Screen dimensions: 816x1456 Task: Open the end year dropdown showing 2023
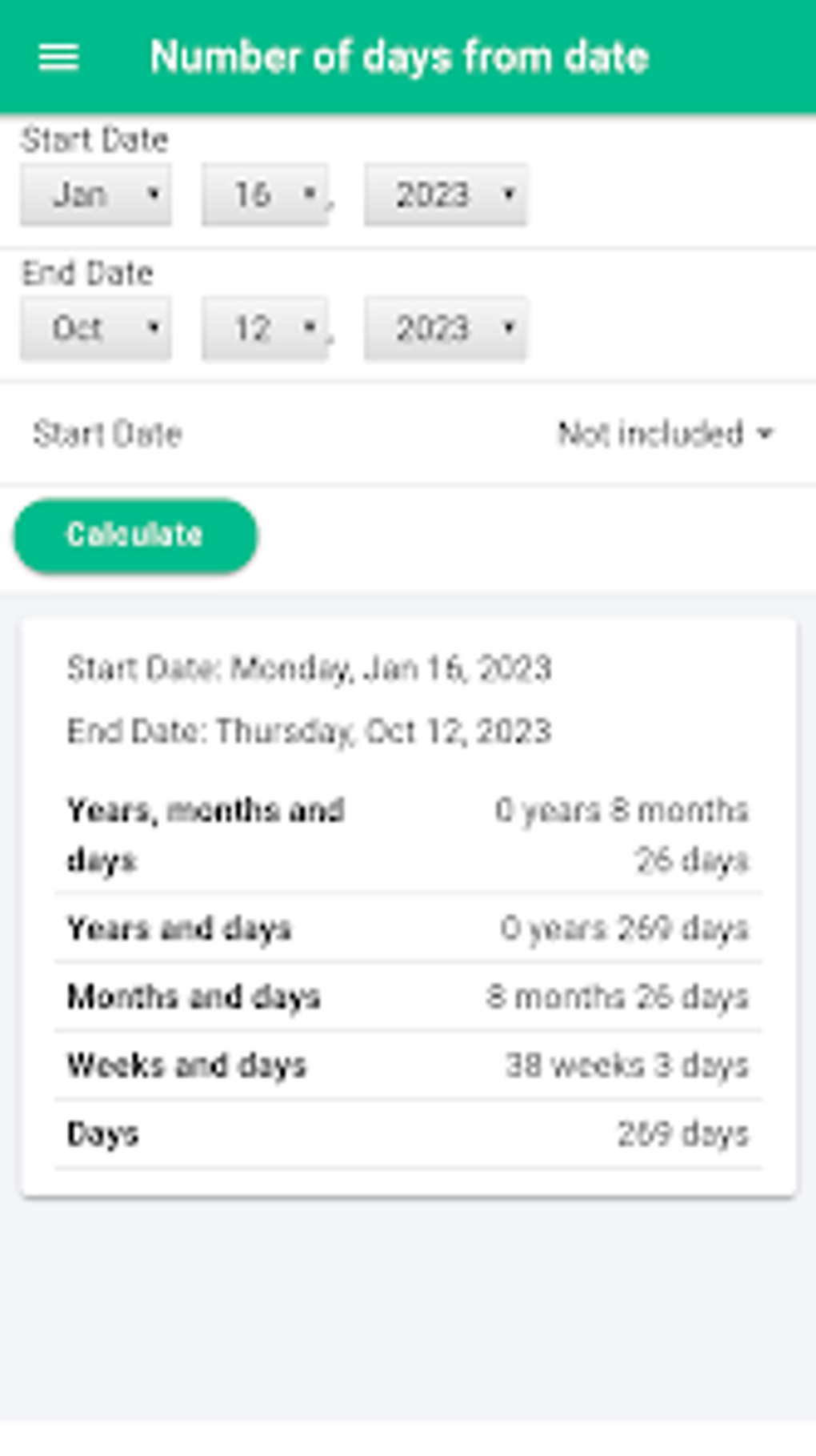click(446, 327)
